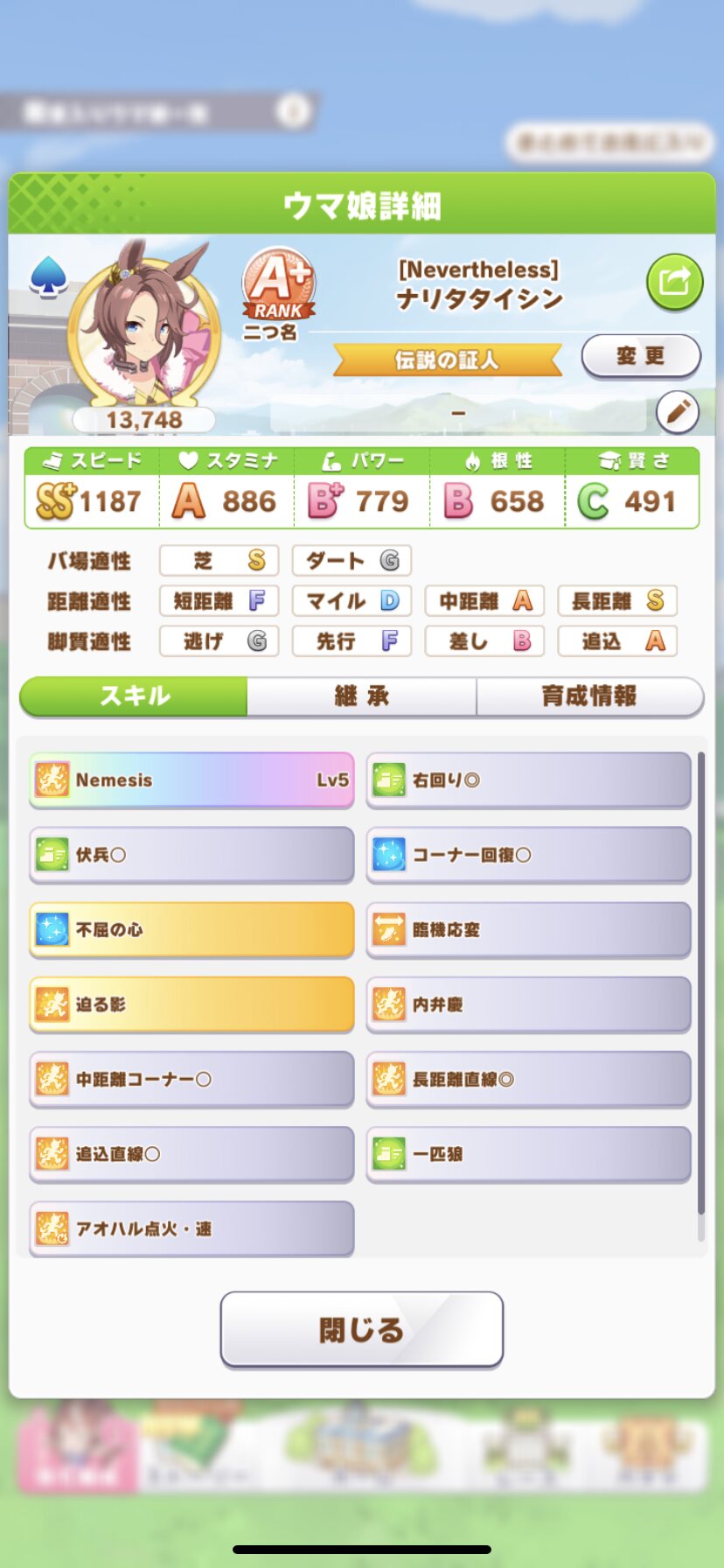Select the スキル tab
Viewport: 724px width, 1568px height.
134,696
